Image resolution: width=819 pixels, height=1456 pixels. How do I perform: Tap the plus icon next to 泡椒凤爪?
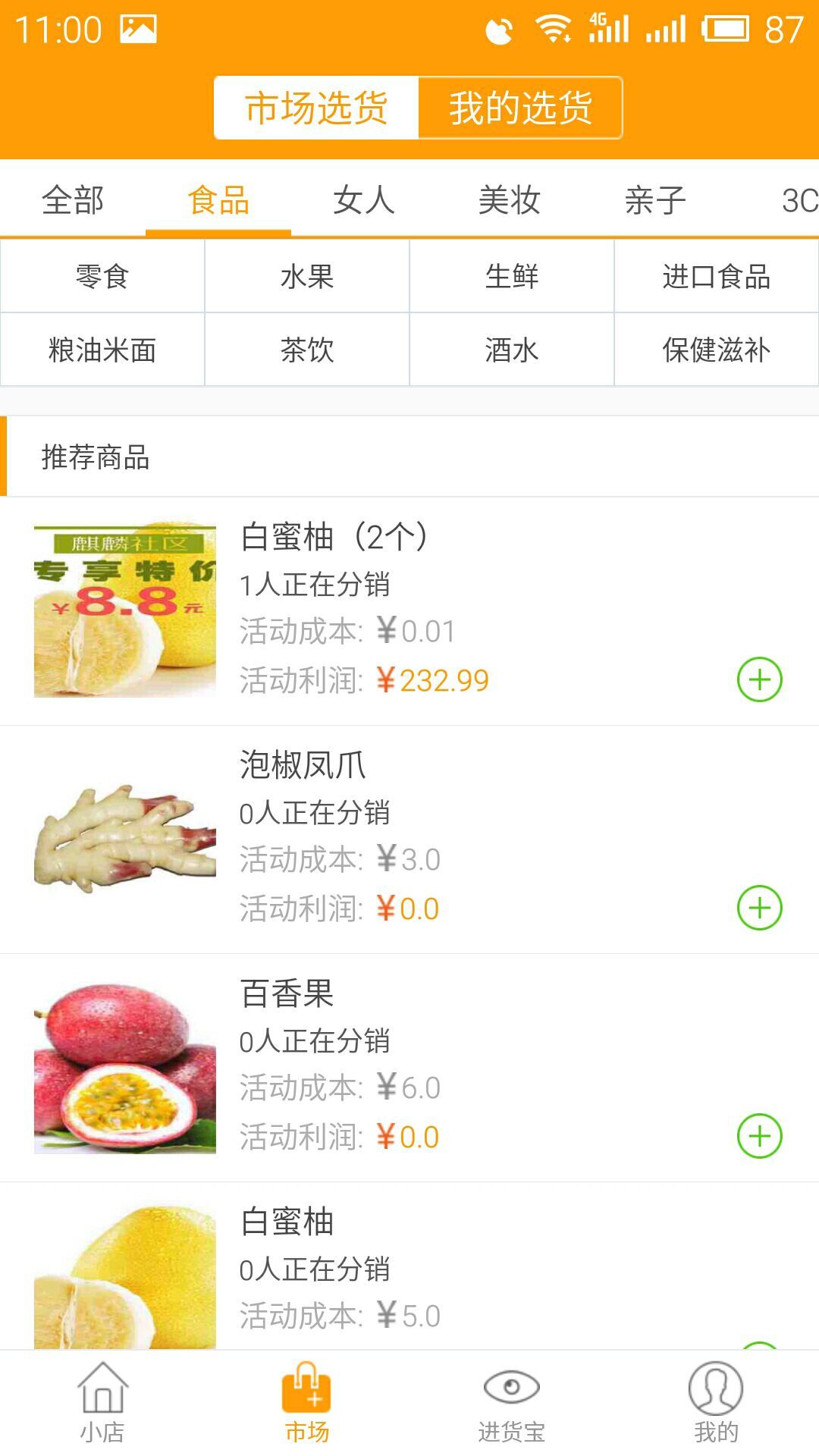760,905
